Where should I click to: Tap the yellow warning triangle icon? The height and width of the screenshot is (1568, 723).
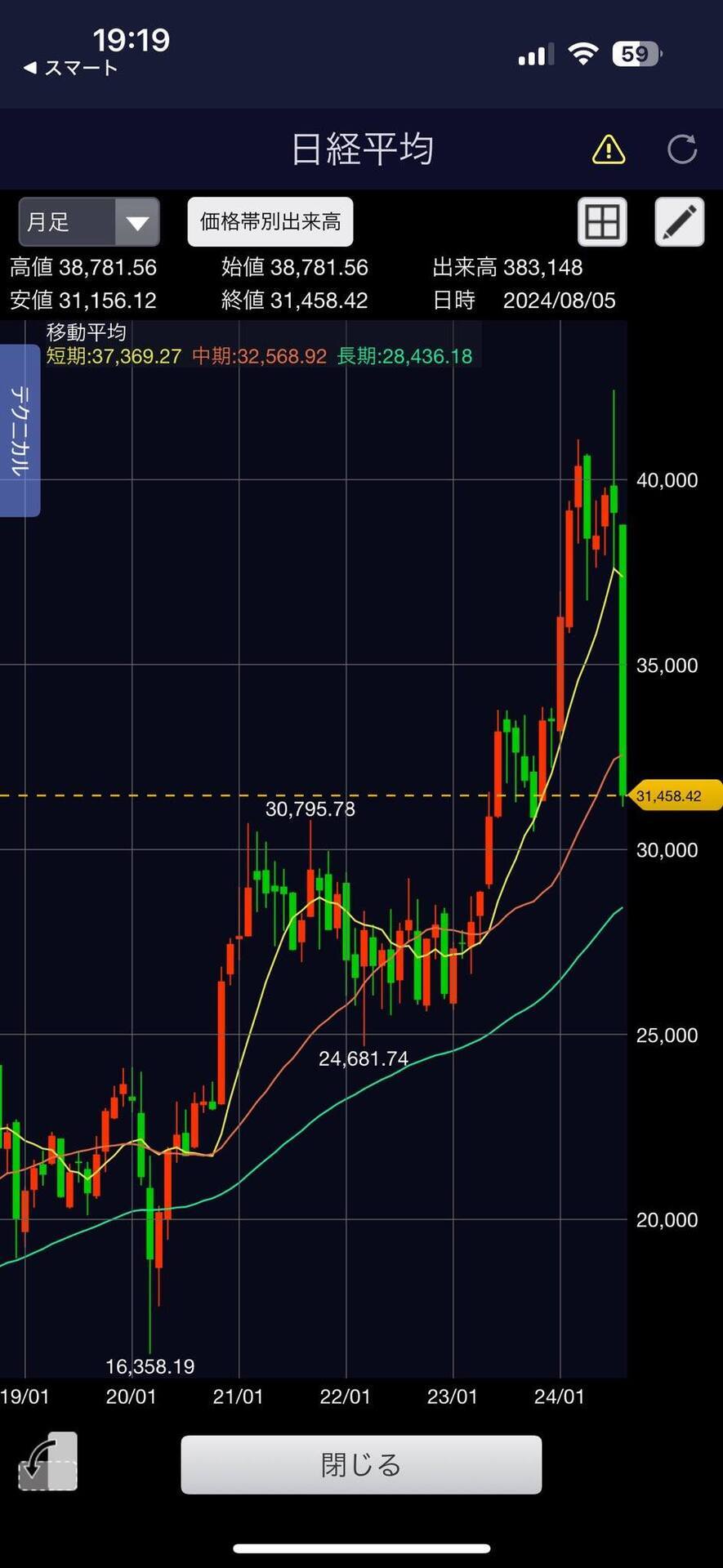point(609,149)
